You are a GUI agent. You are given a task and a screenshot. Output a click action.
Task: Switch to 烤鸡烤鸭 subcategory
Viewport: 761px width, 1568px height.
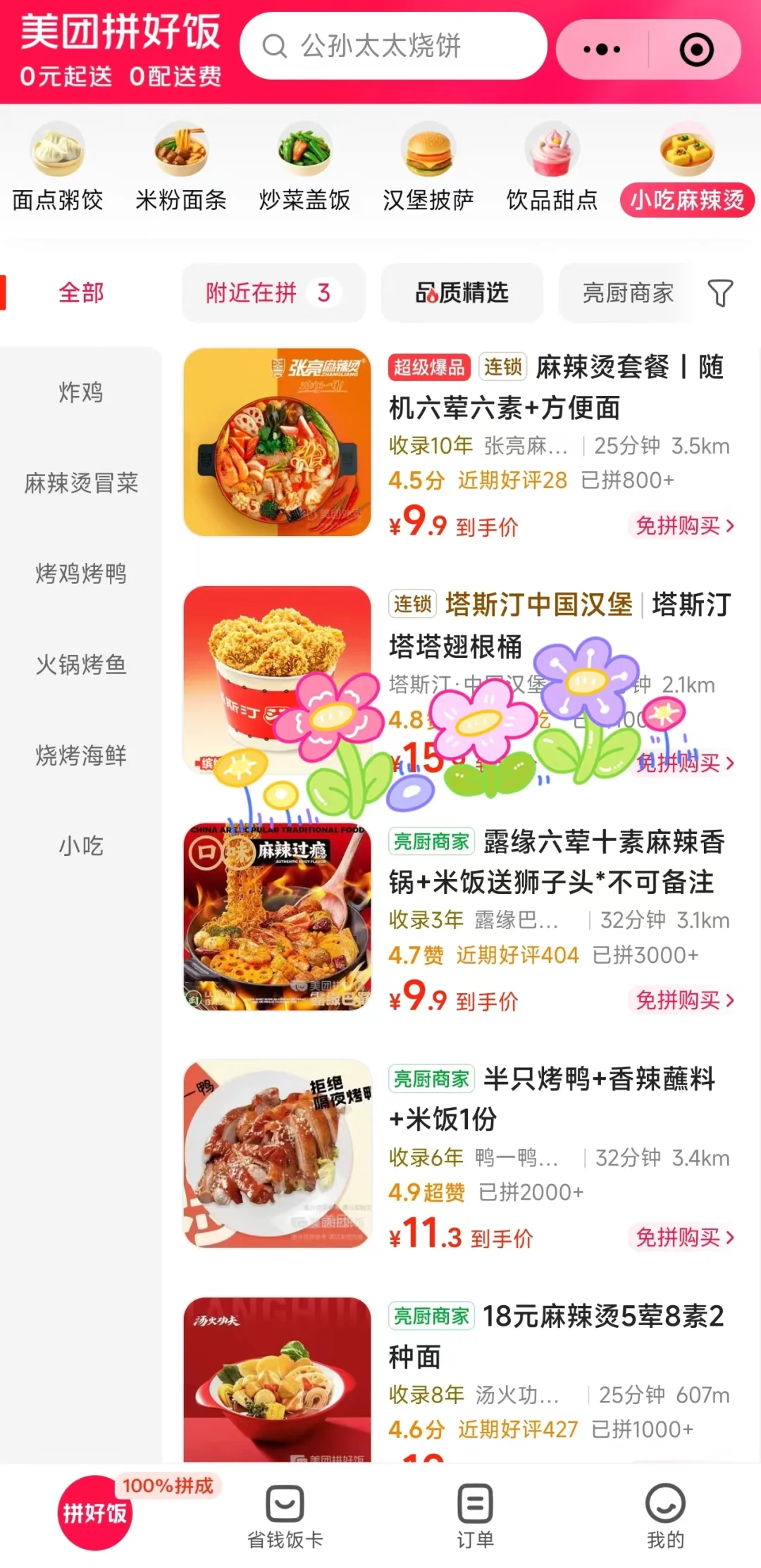pos(81,573)
